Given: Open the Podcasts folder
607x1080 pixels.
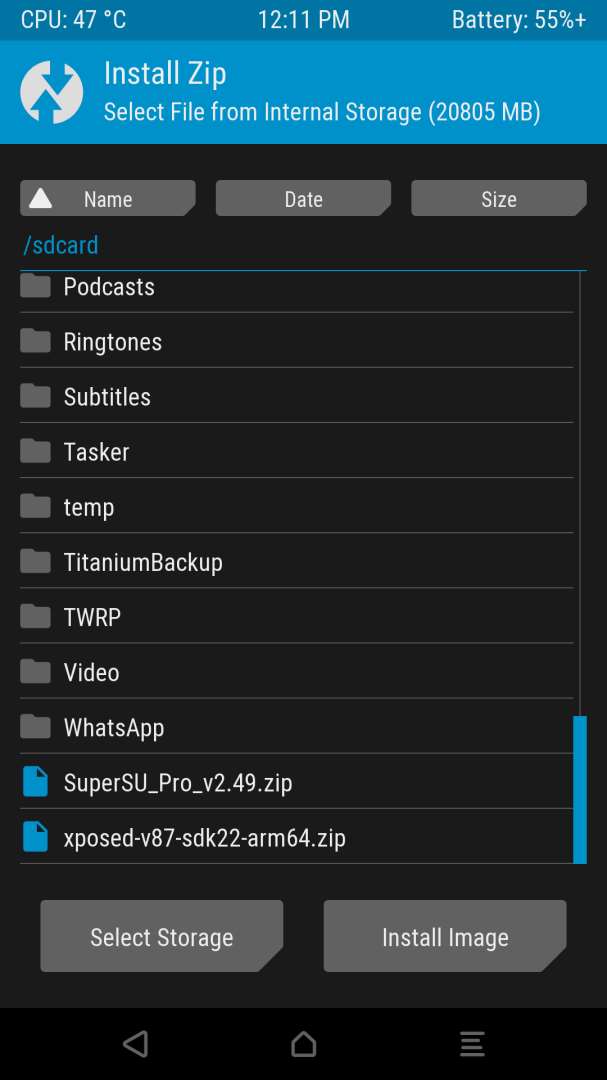Looking at the screenshot, I should coord(296,287).
